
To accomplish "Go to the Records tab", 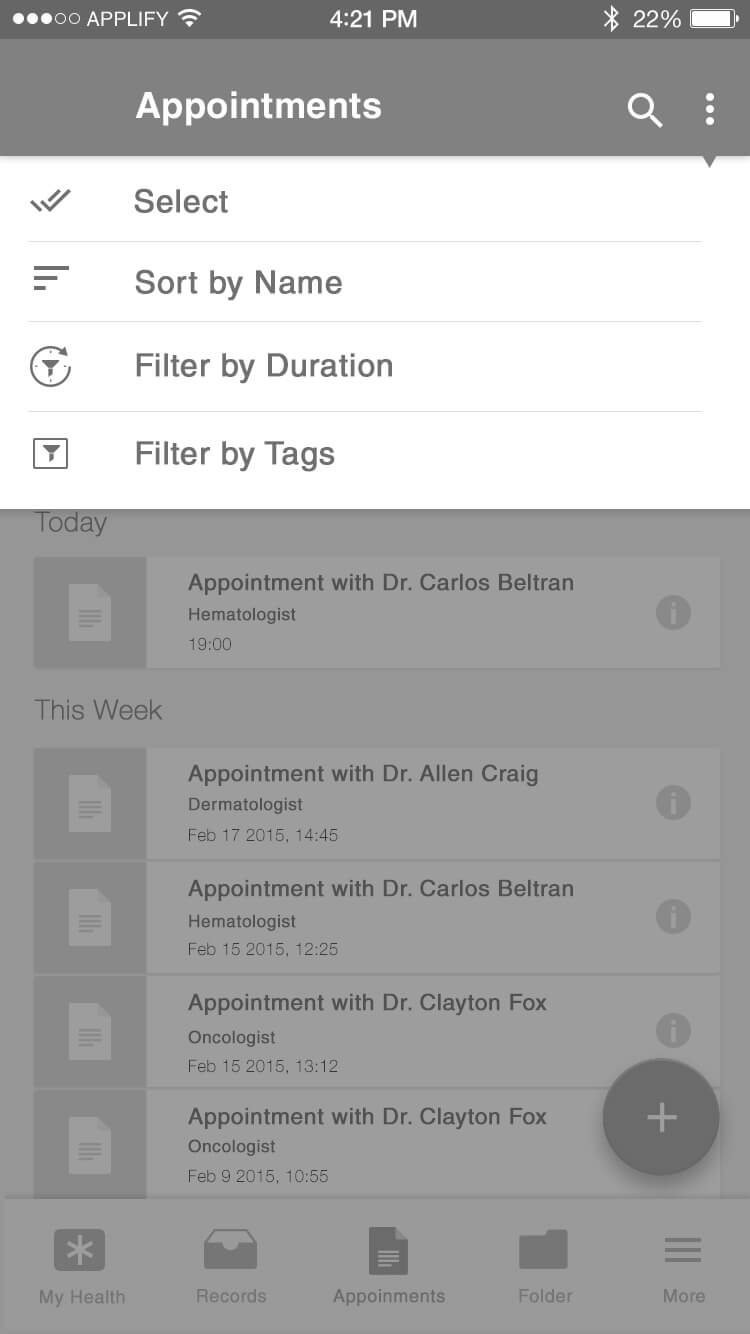I will coord(231,1267).
